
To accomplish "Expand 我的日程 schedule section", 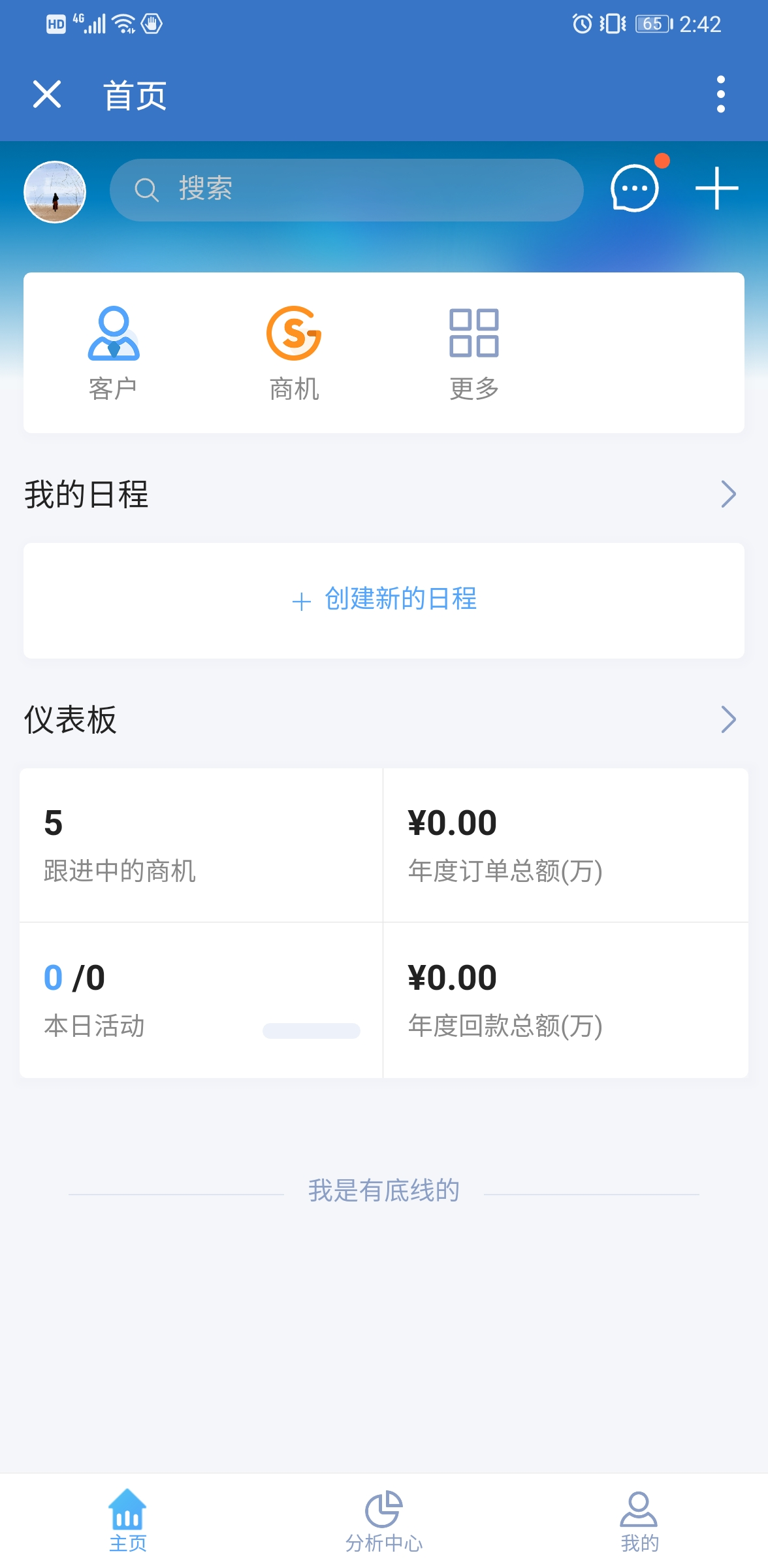I will (x=728, y=494).
